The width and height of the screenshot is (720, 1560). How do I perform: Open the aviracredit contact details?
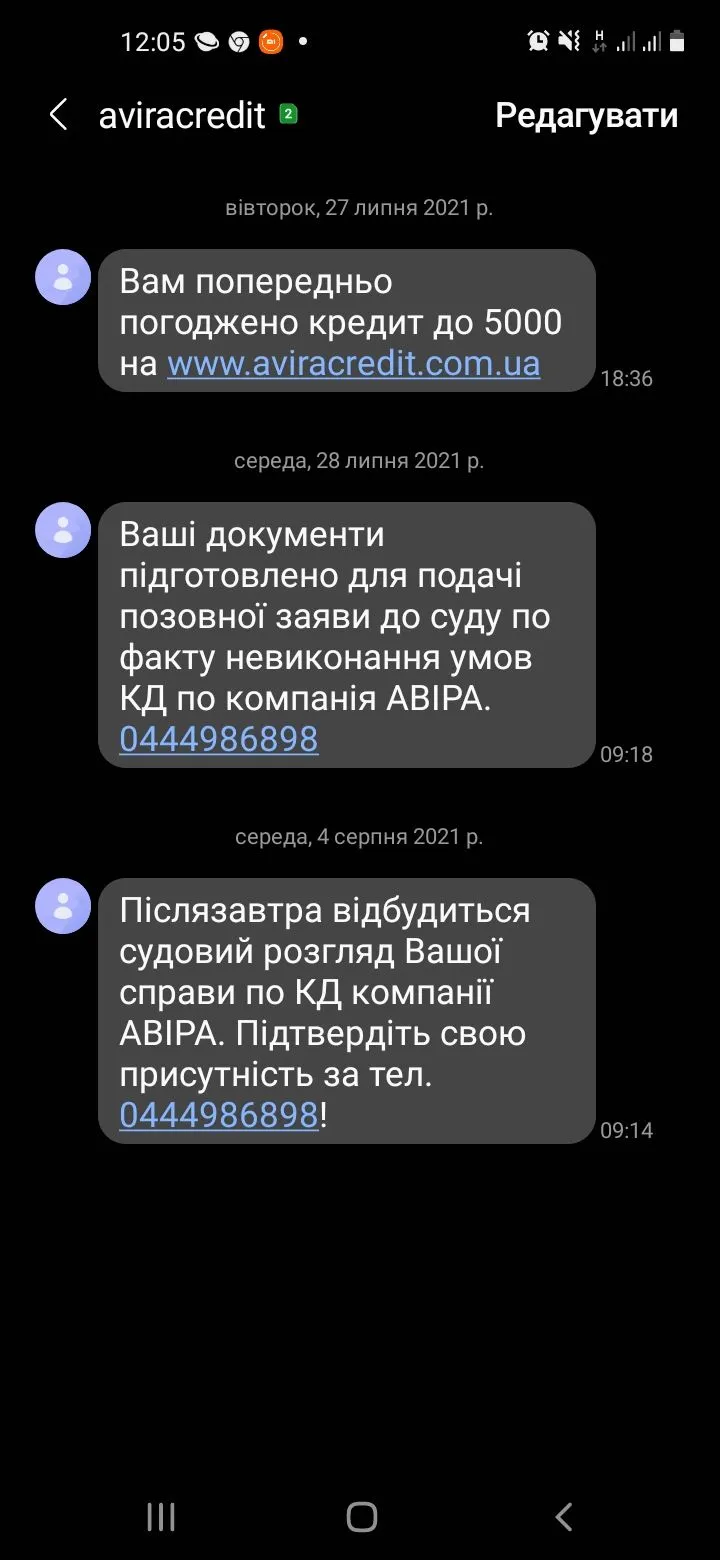click(182, 116)
